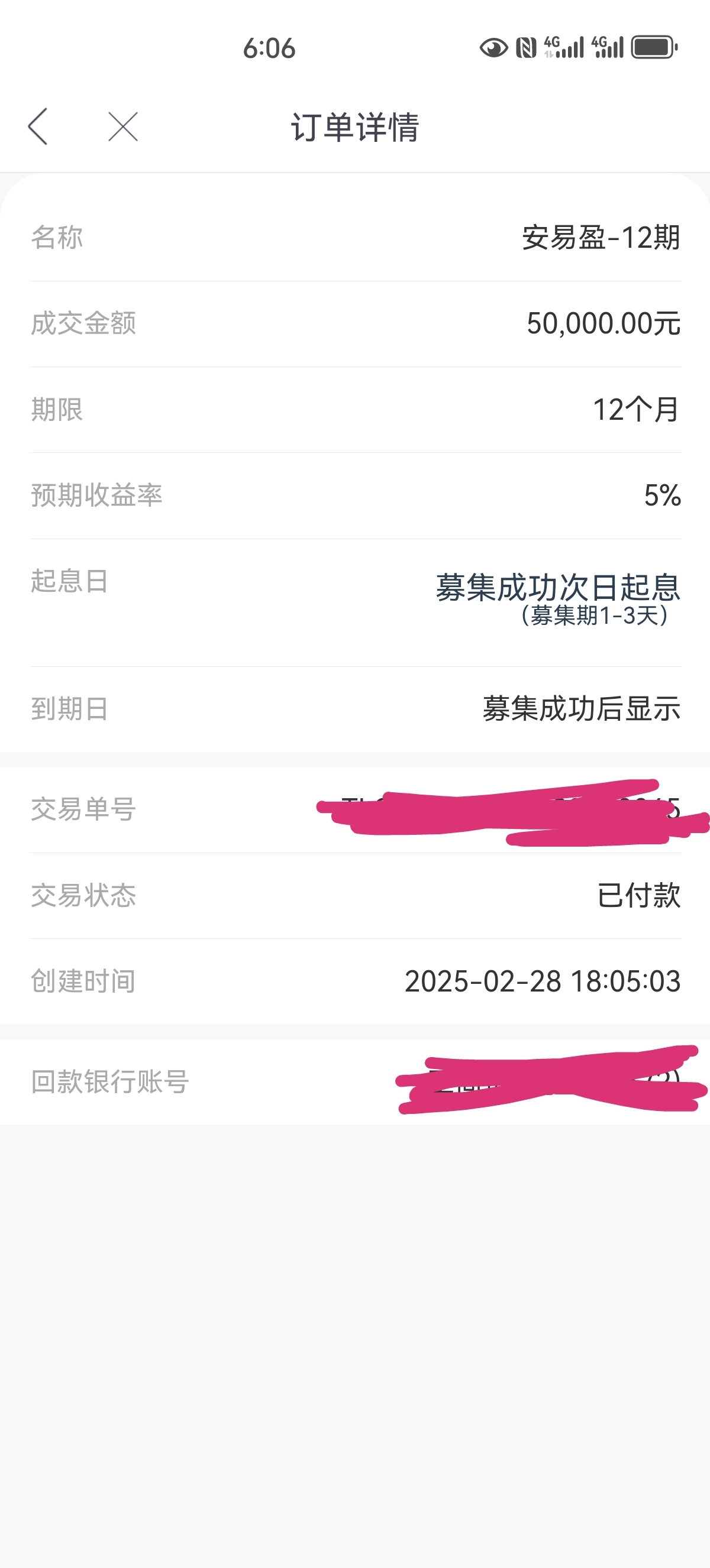The image size is (710, 1568).
Task: Close the order details page
Action: tap(123, 127)
